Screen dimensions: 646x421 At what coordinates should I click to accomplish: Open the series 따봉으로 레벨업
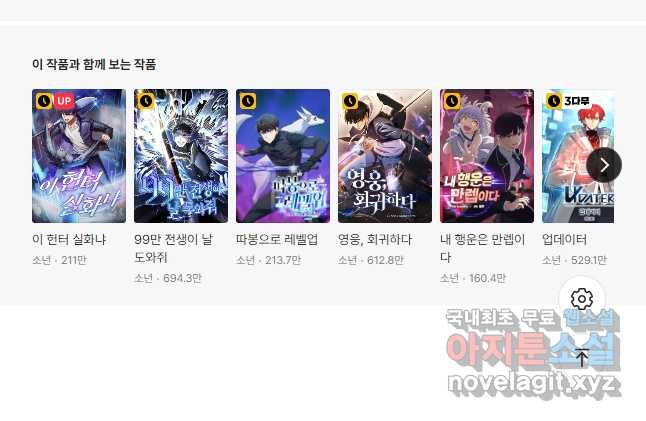[x=283, y=156]
